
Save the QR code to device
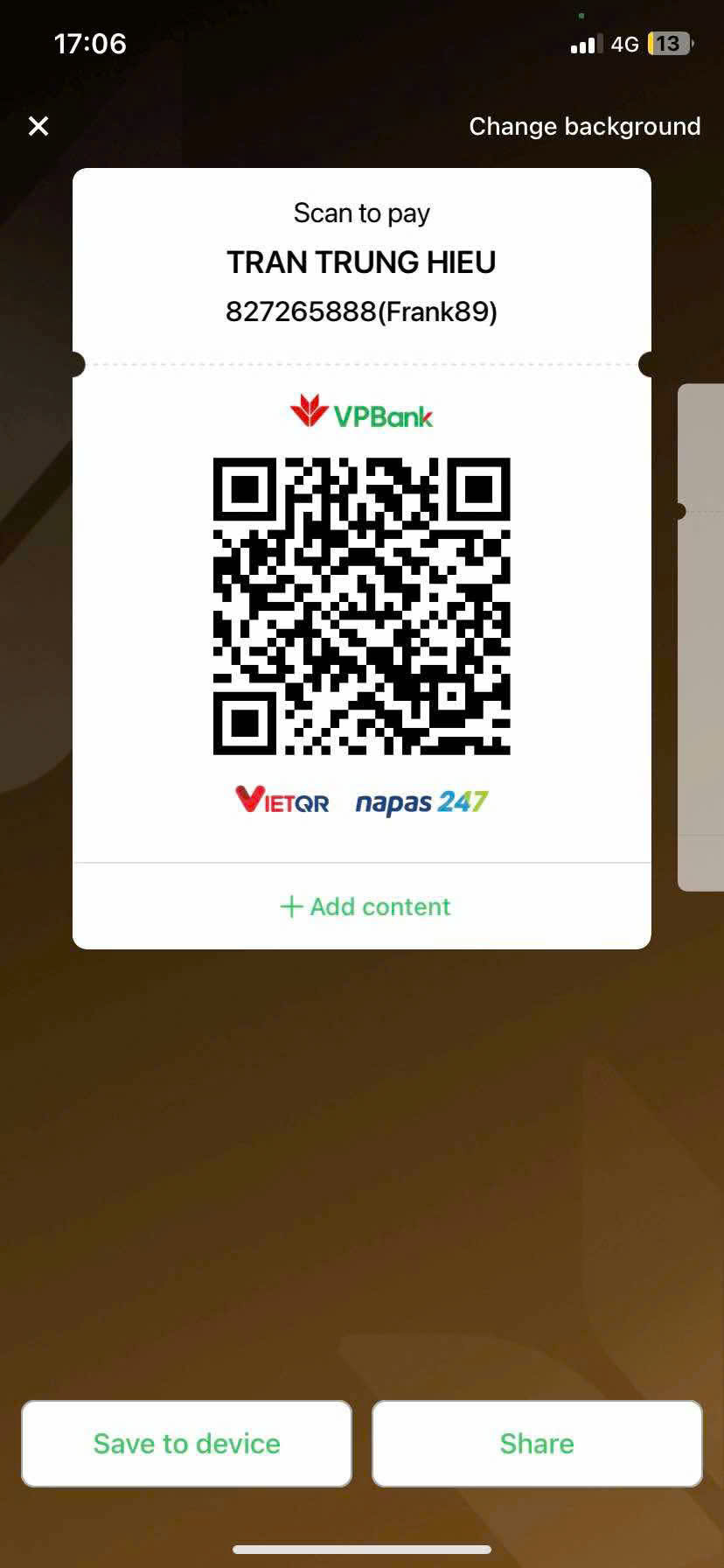pyautogui.click(x=186, y=1444)
